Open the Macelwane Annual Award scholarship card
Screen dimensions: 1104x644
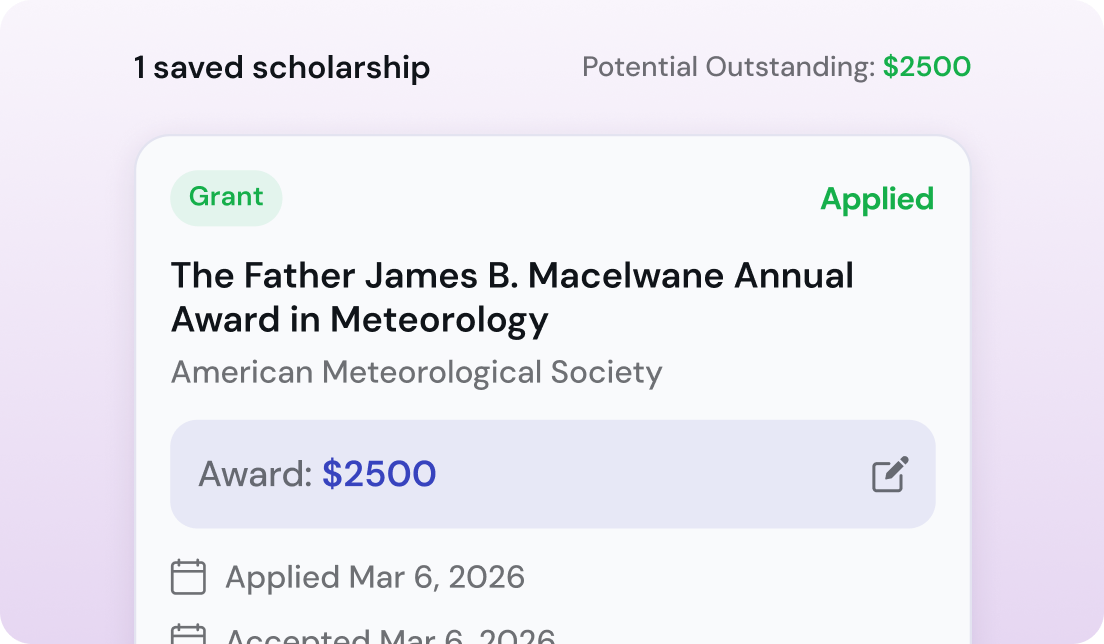pos(512,297)
